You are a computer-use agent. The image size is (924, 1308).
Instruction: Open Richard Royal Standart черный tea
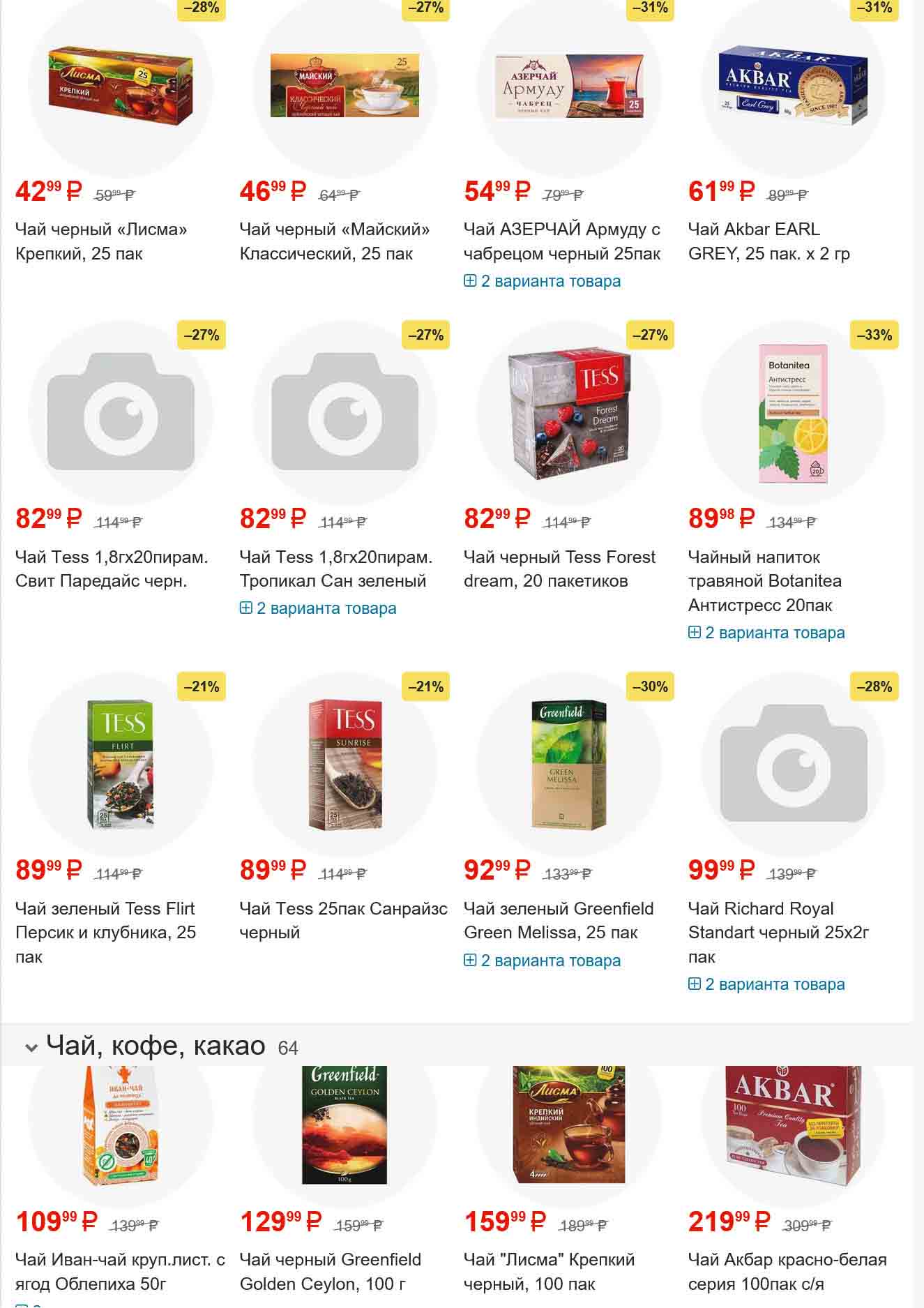click(x=778, y=920)
